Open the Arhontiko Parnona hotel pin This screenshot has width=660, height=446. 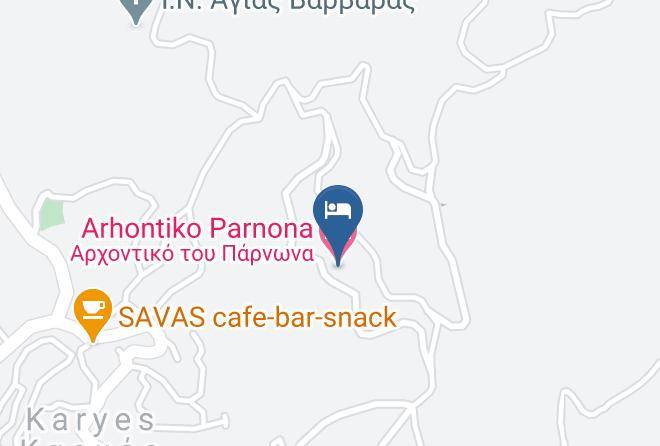[338, 224]
